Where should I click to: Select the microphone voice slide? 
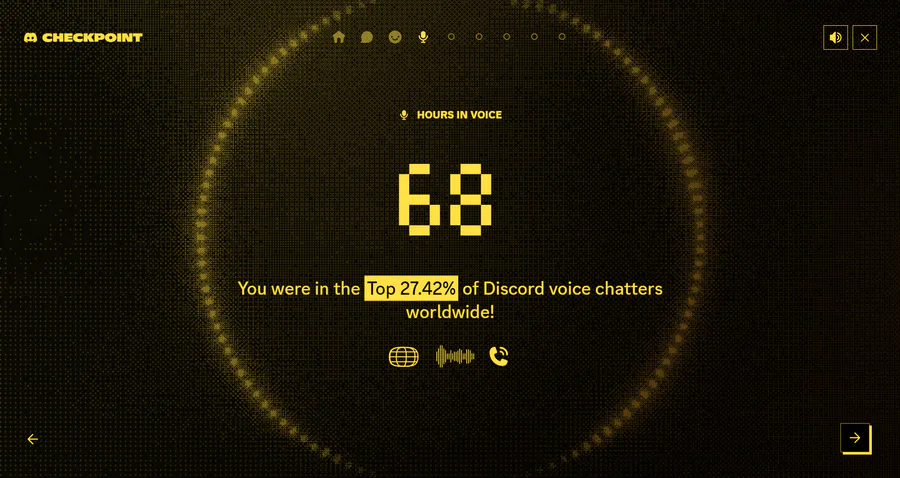click(x=423, y=37)
